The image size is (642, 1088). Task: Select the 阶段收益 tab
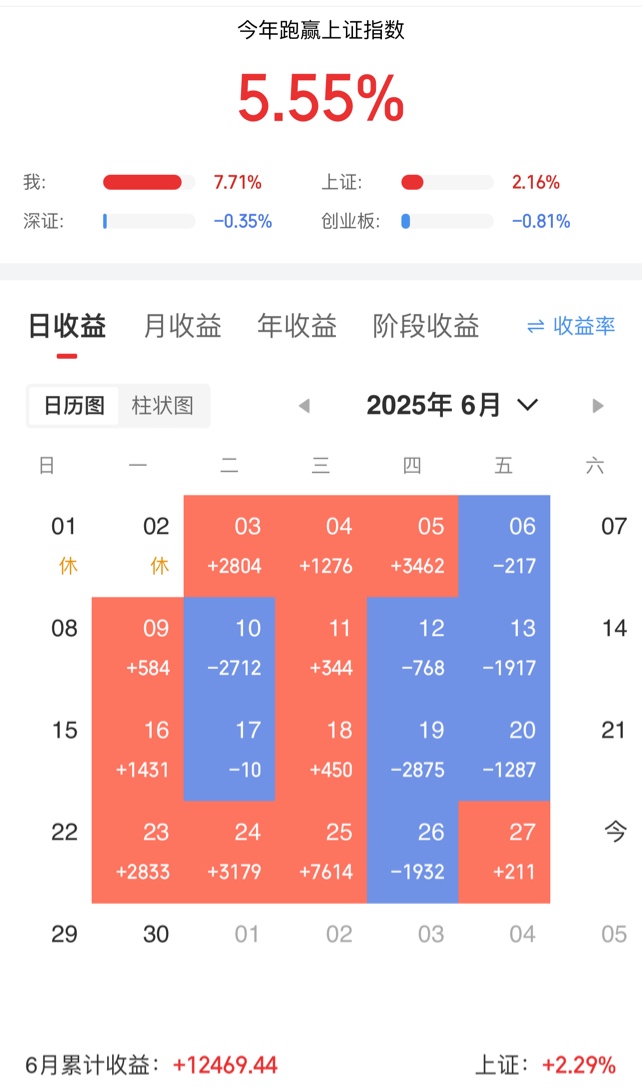[x=425, y=325]
